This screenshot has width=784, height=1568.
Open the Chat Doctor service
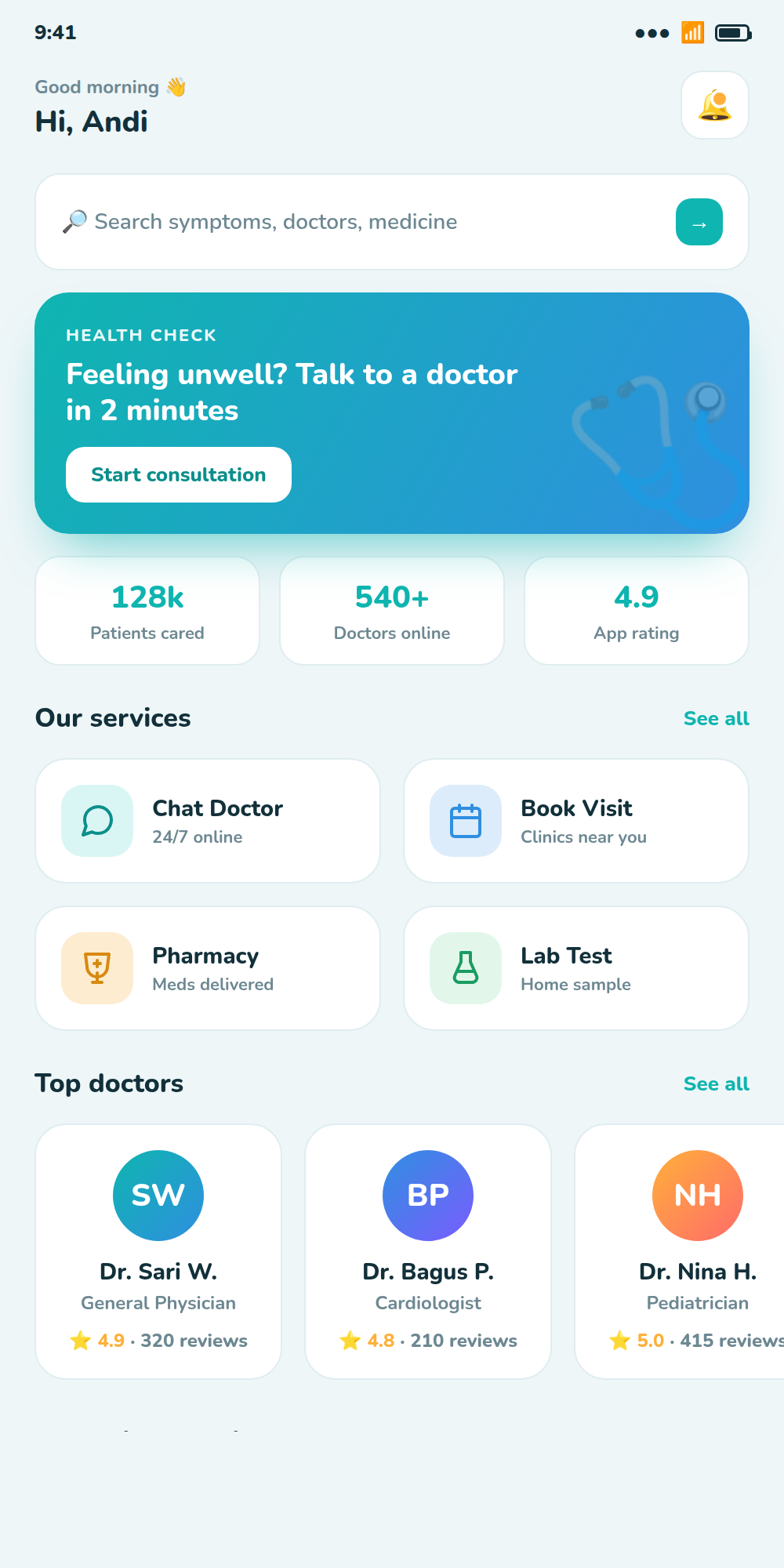tap(208, 821)
